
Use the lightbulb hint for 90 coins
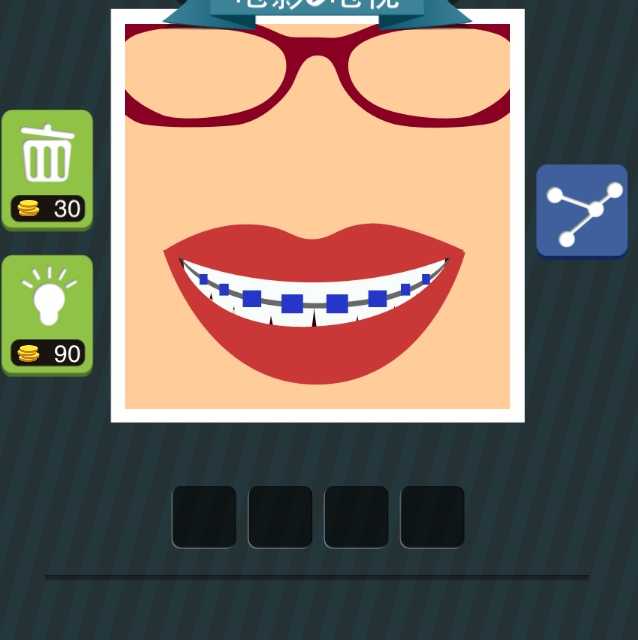point(47,314)
